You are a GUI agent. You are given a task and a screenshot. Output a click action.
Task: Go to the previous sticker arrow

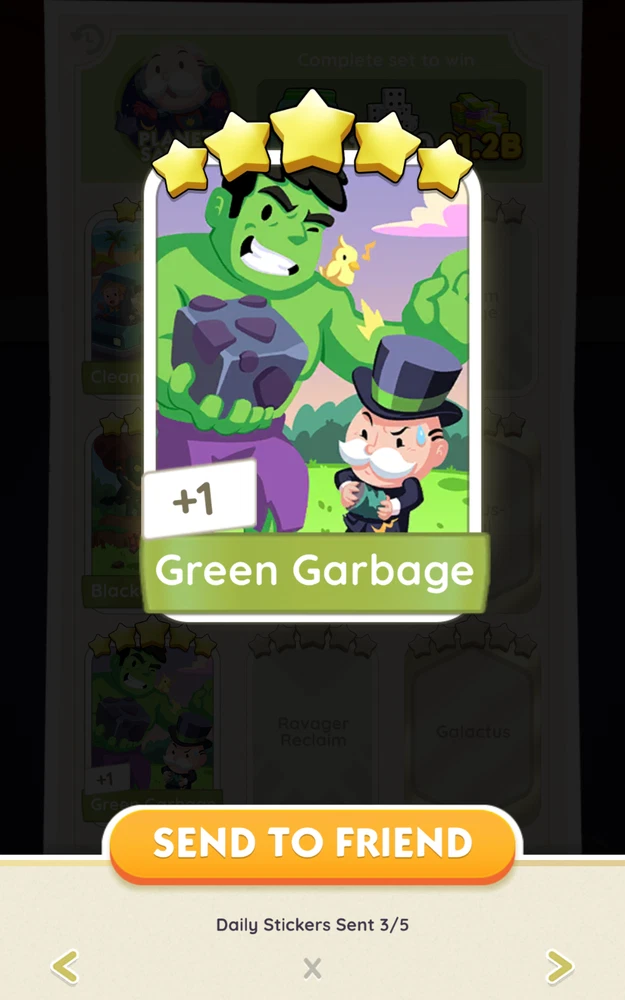(65, 966)
